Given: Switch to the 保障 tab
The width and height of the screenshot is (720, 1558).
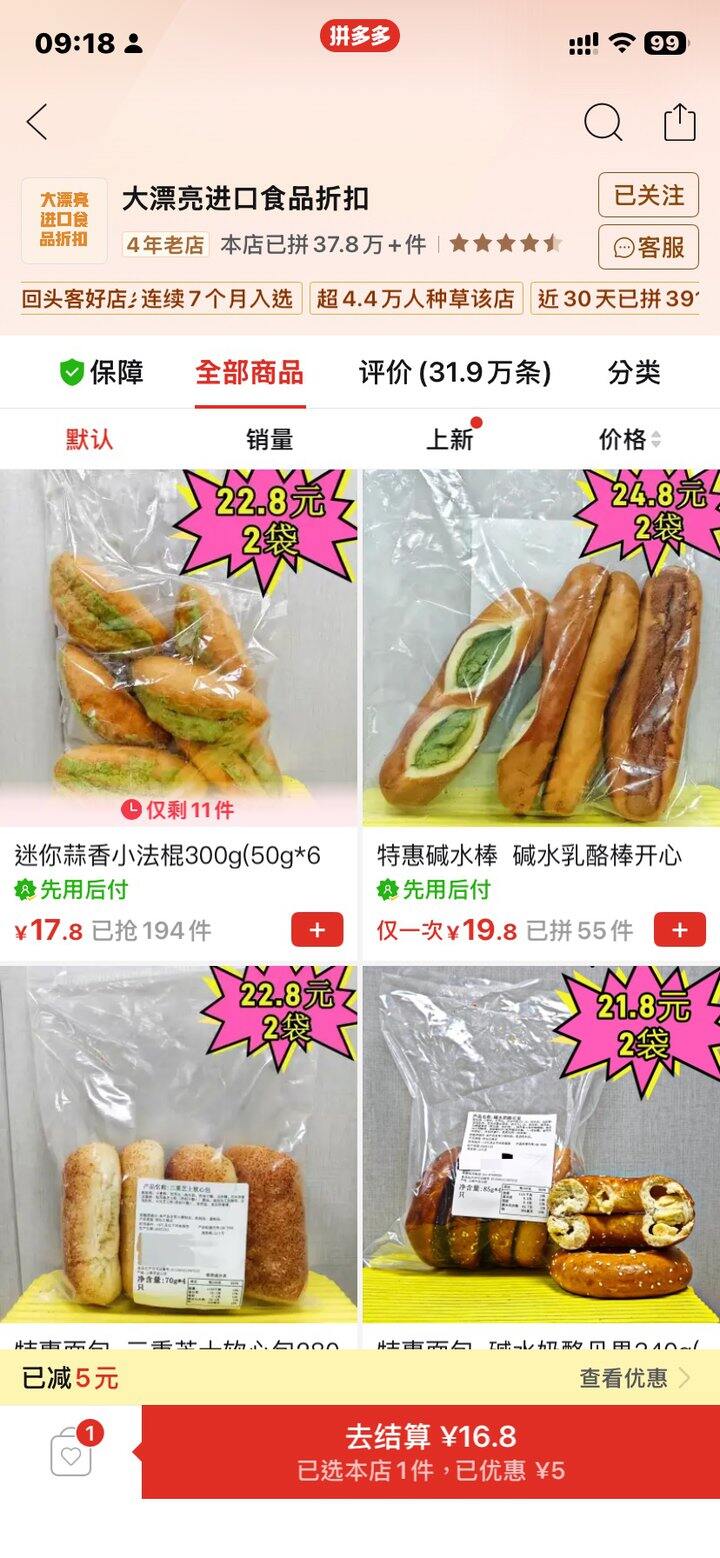Looking at the screenshot, I should pyautogui.click(x=101, y=373).
